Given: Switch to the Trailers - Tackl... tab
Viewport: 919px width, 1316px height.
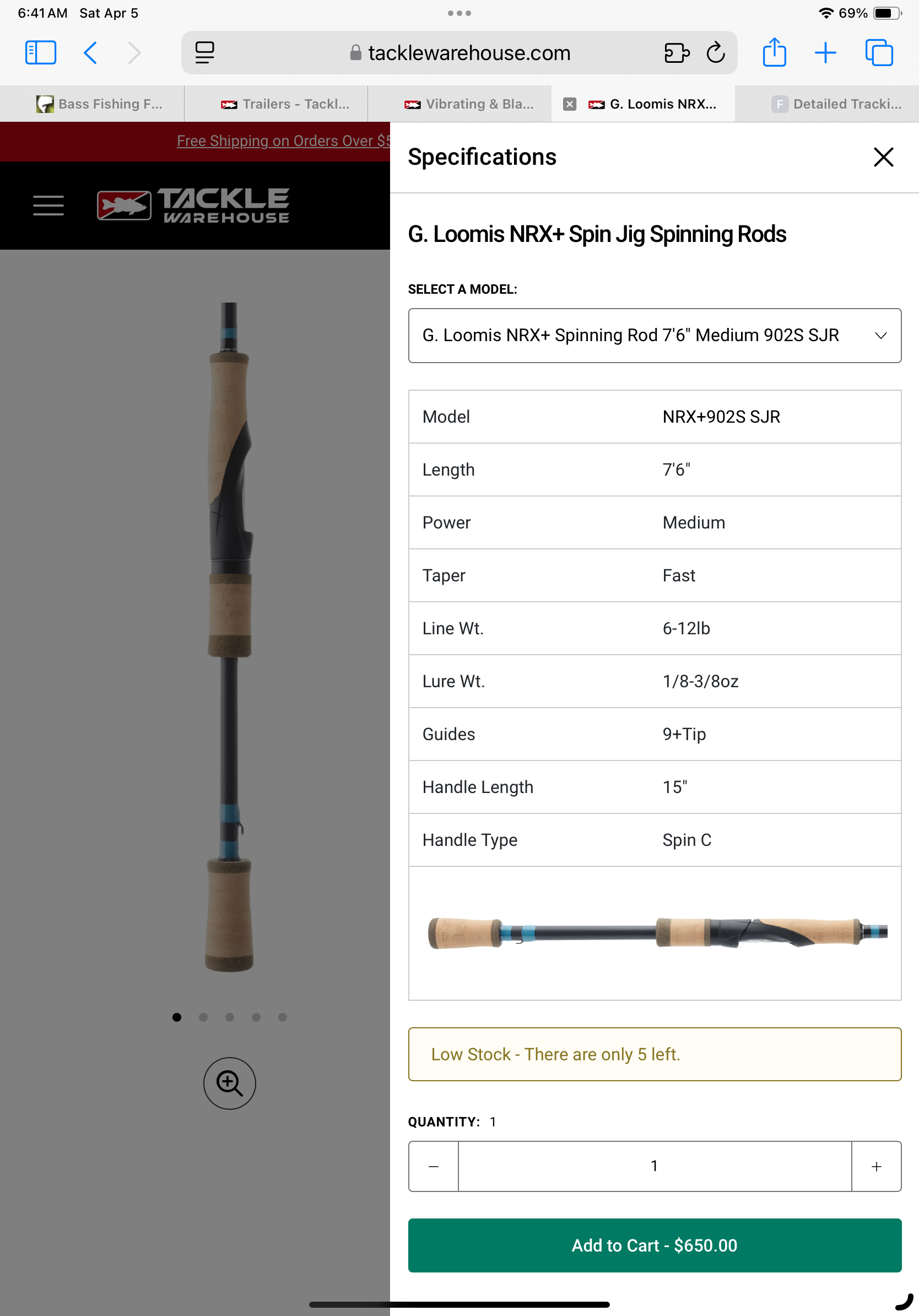Looking at the screenshot, I should coord(285,104).
